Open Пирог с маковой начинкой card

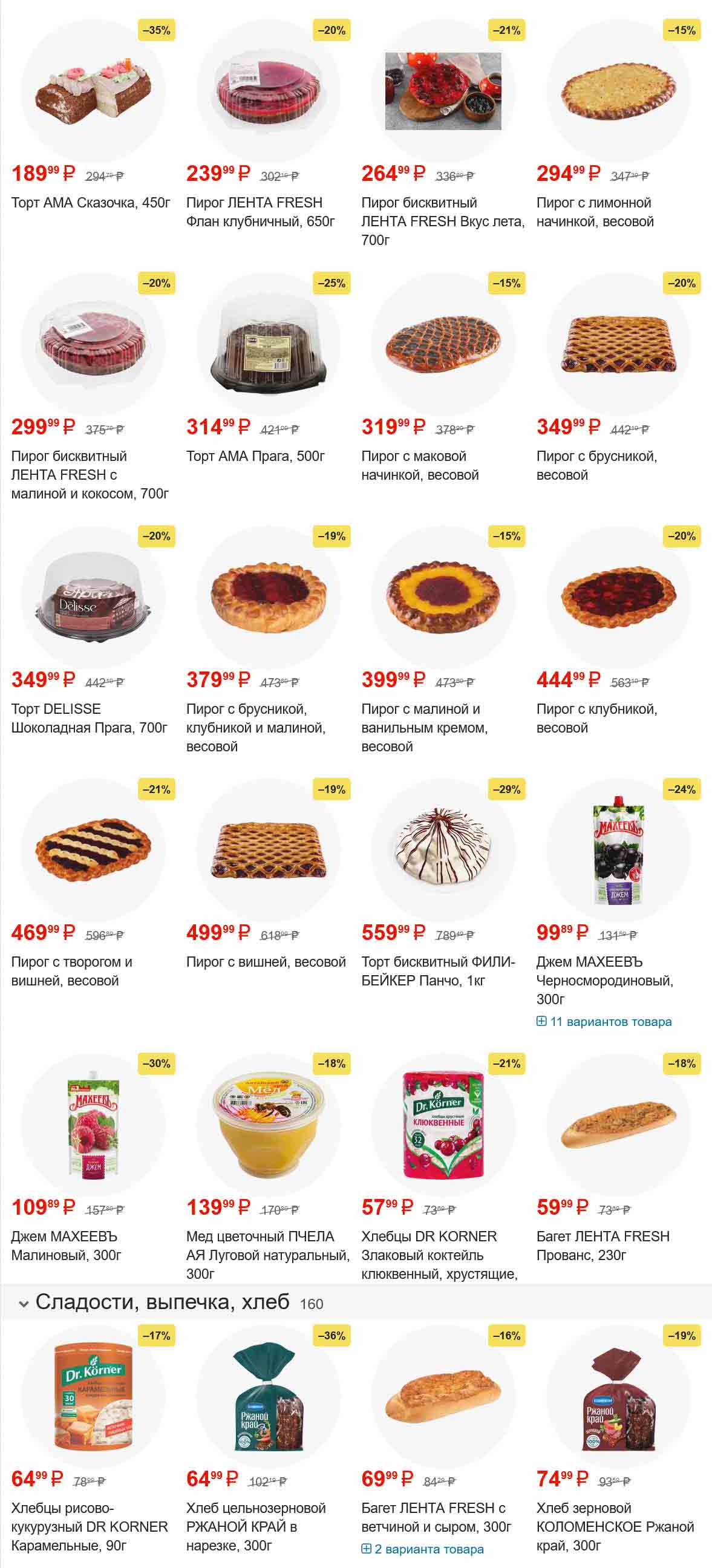419,465
